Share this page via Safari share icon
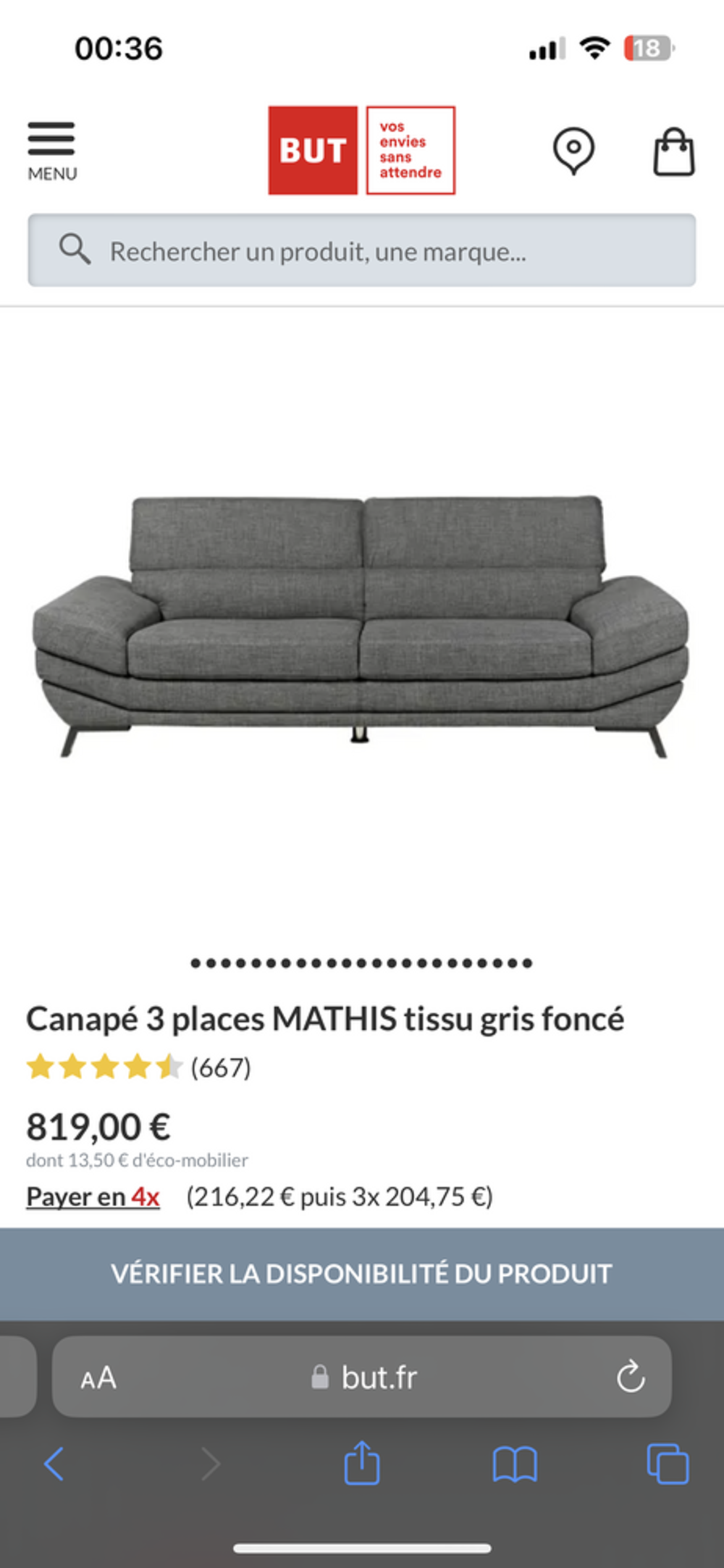 click(362, 1462)
